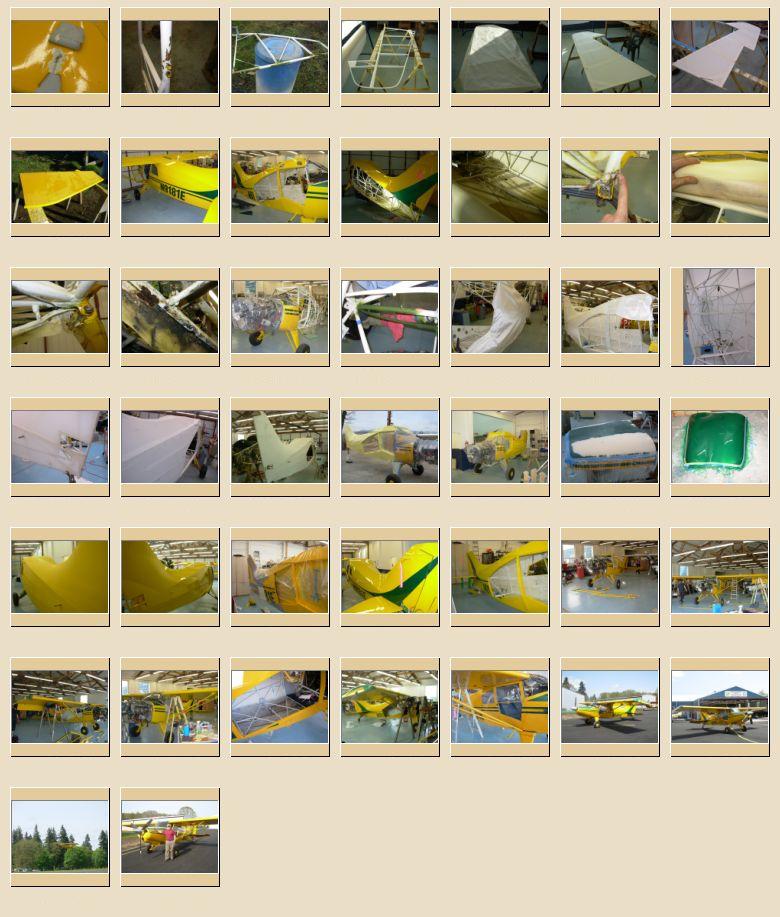
Task: Select the white vertical tail fin thumbnail
Action: 279,447
